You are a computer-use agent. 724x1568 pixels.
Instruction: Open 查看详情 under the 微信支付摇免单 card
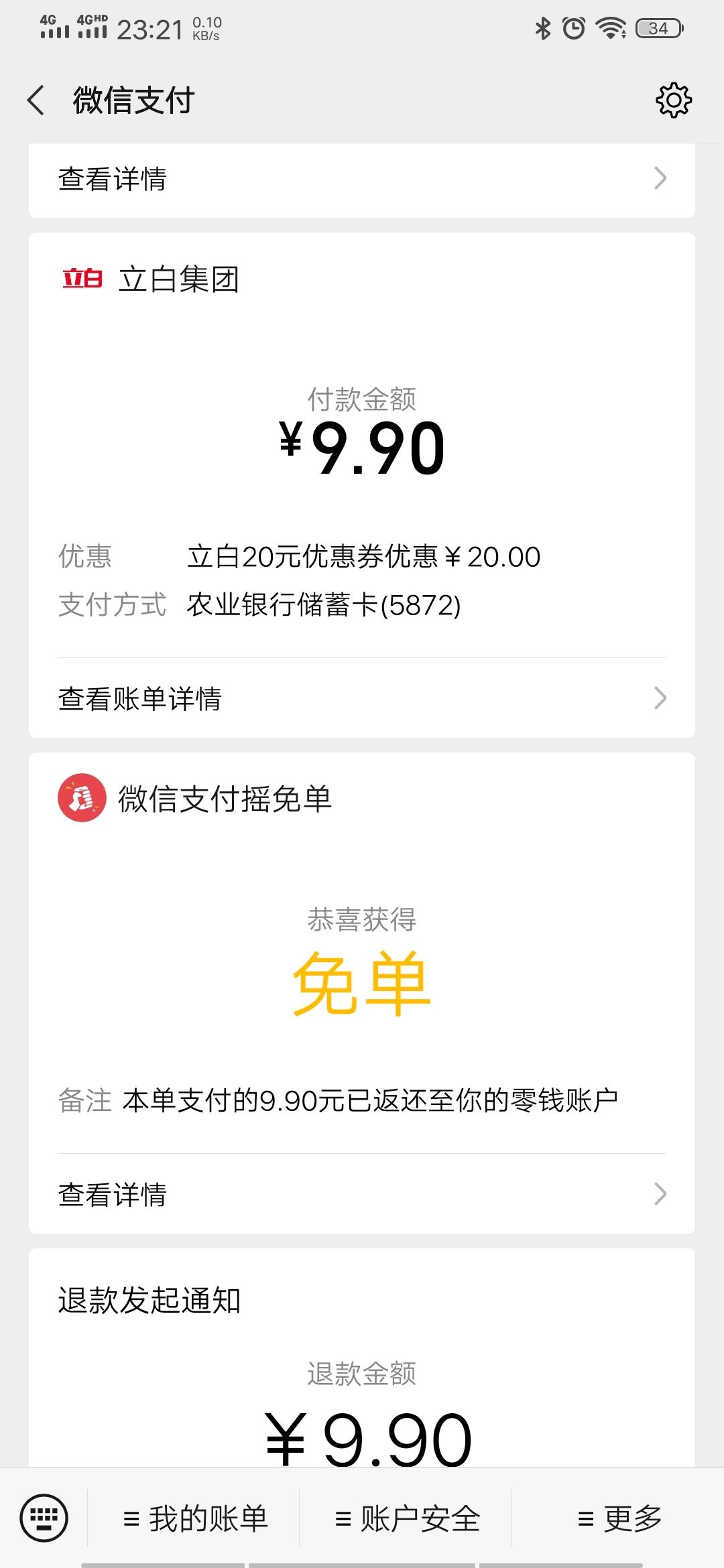click(x=362, y=1194)
